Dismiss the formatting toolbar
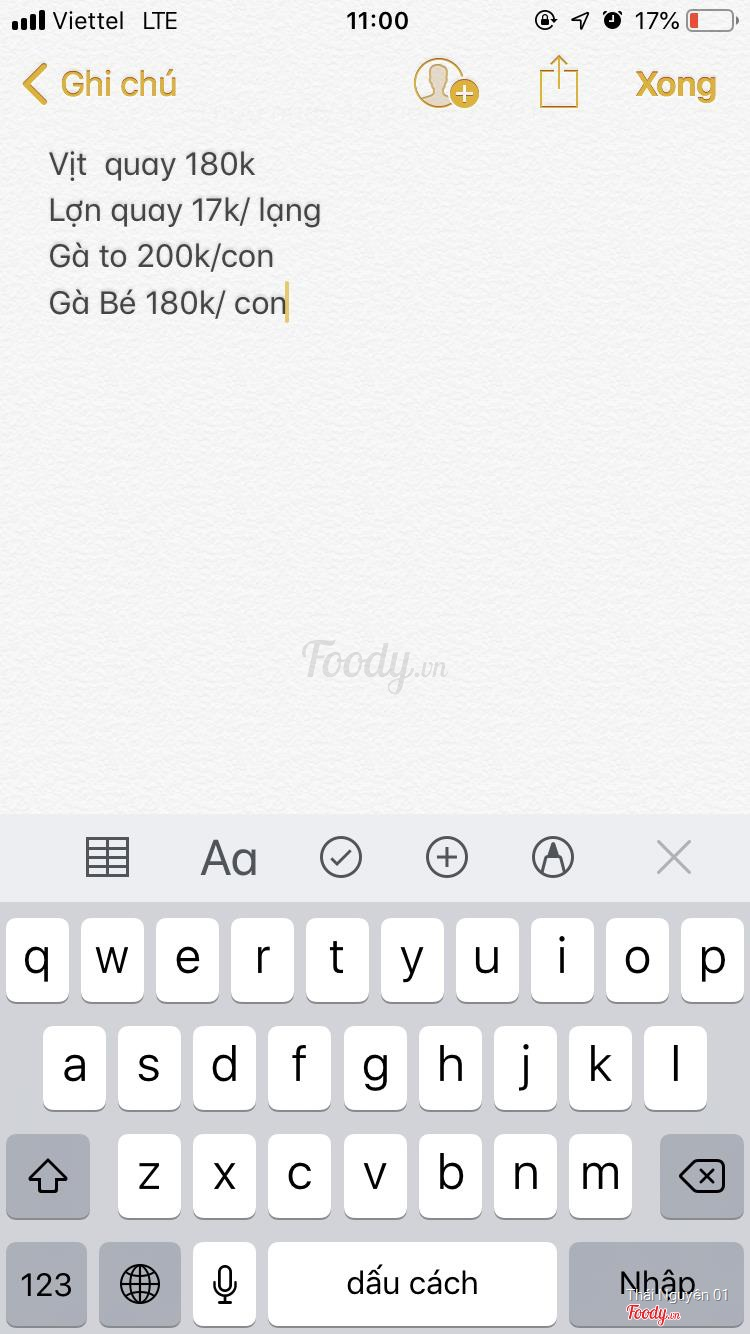 click(x=674, y=857)
